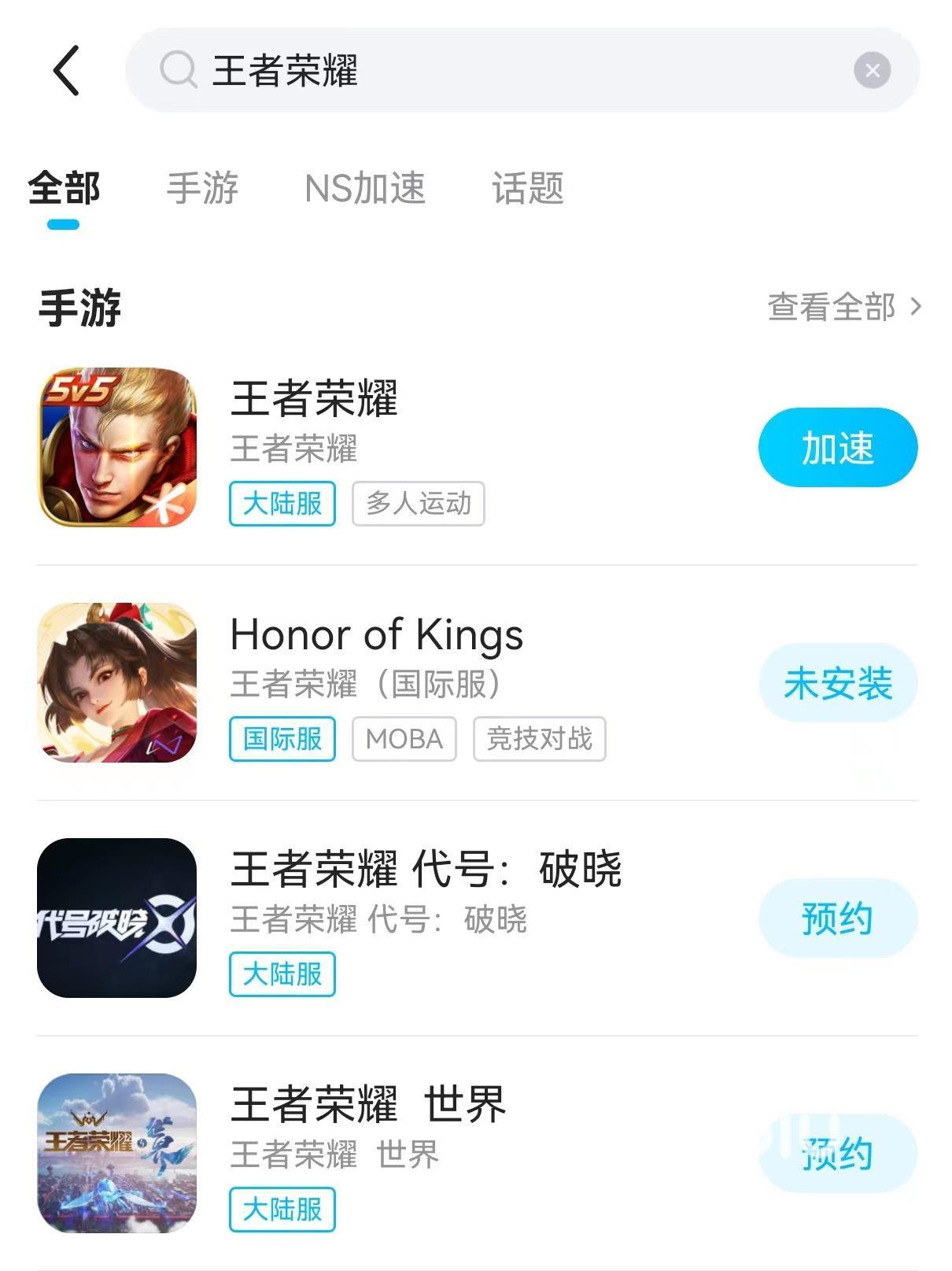Image resolution: width=952 pixels, height=1271 pixels.
Task: Switch to the 手游 tab
Action: (202, 189)
